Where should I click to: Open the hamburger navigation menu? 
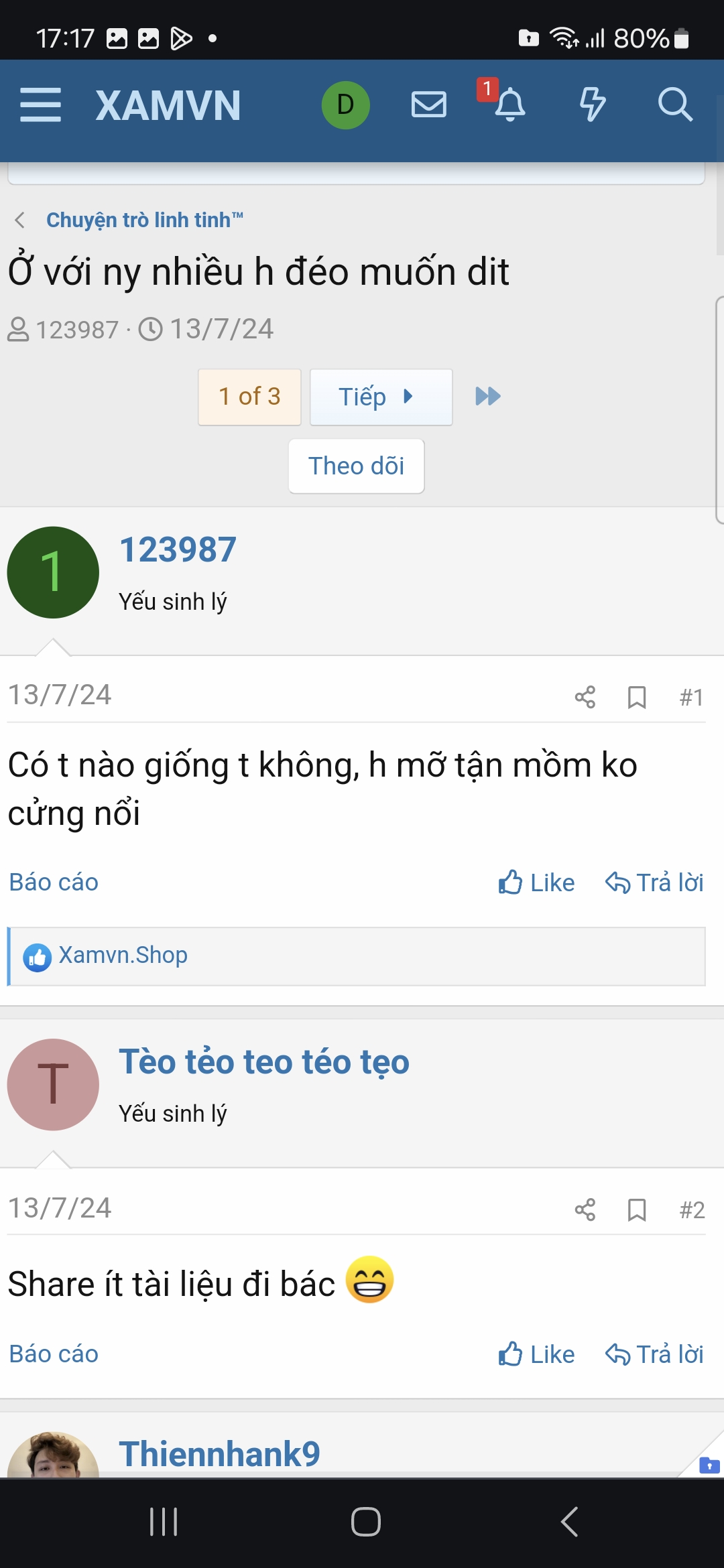[x=40, y=105]
